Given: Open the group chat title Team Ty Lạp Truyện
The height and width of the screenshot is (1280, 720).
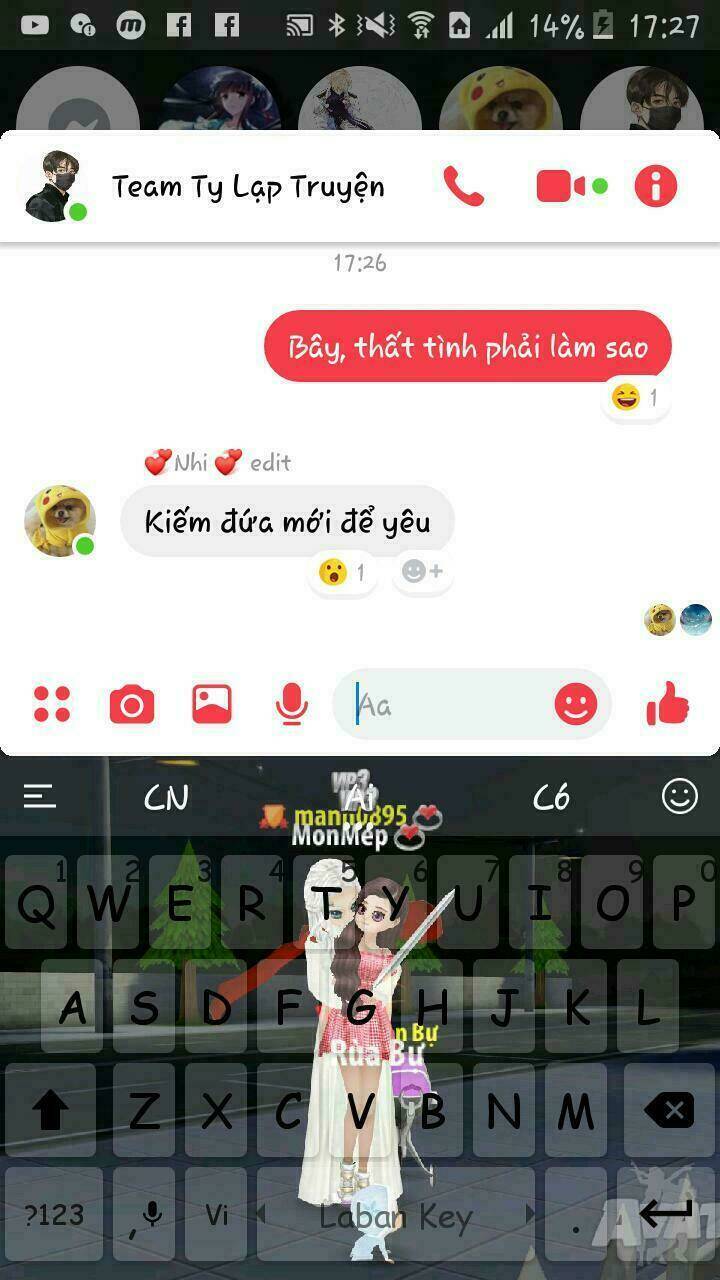Looking at the screenshot, I should tap(248, 187).
